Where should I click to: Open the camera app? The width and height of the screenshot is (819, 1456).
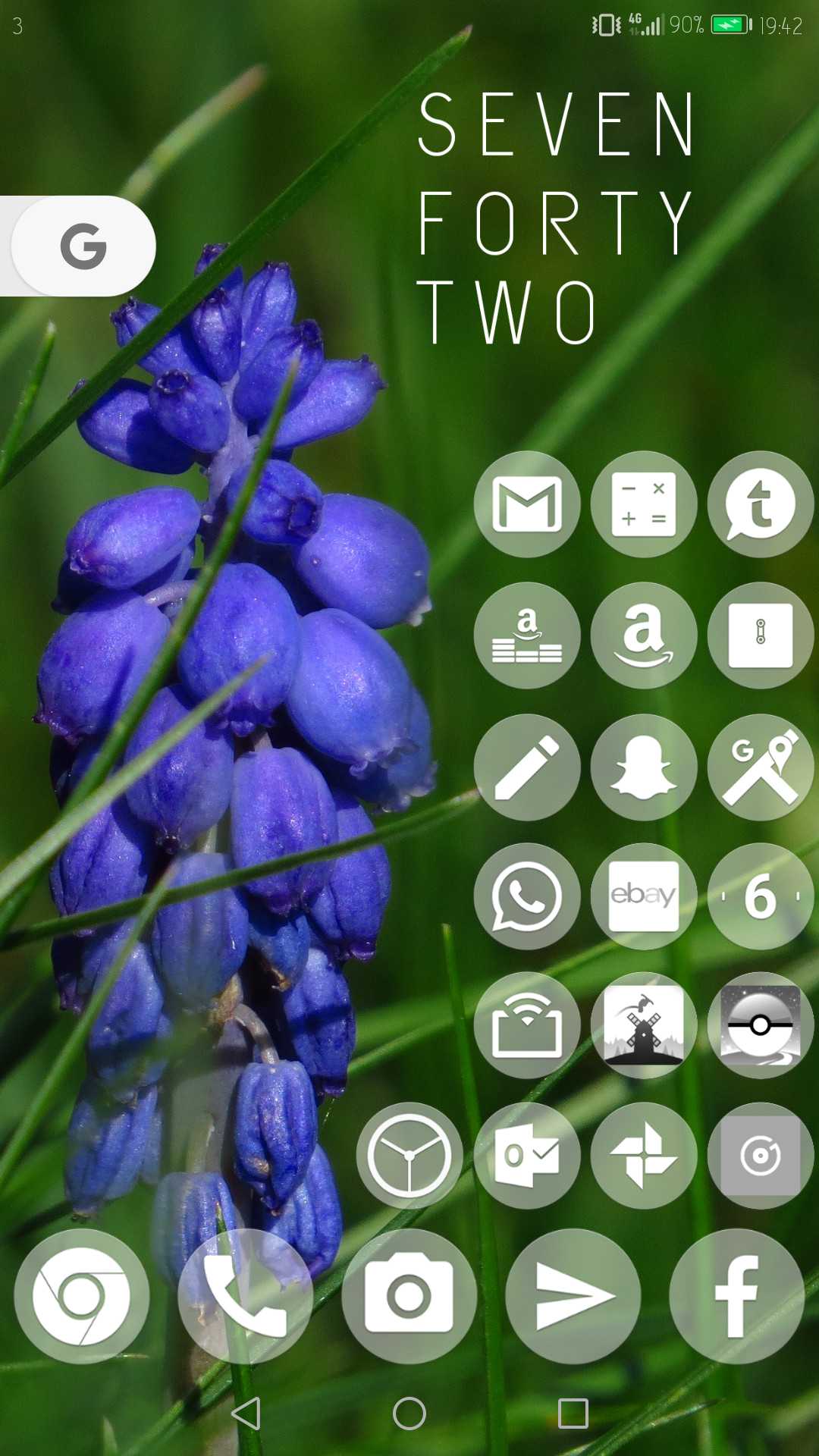pyautogui.click(x=409, y=1296)
